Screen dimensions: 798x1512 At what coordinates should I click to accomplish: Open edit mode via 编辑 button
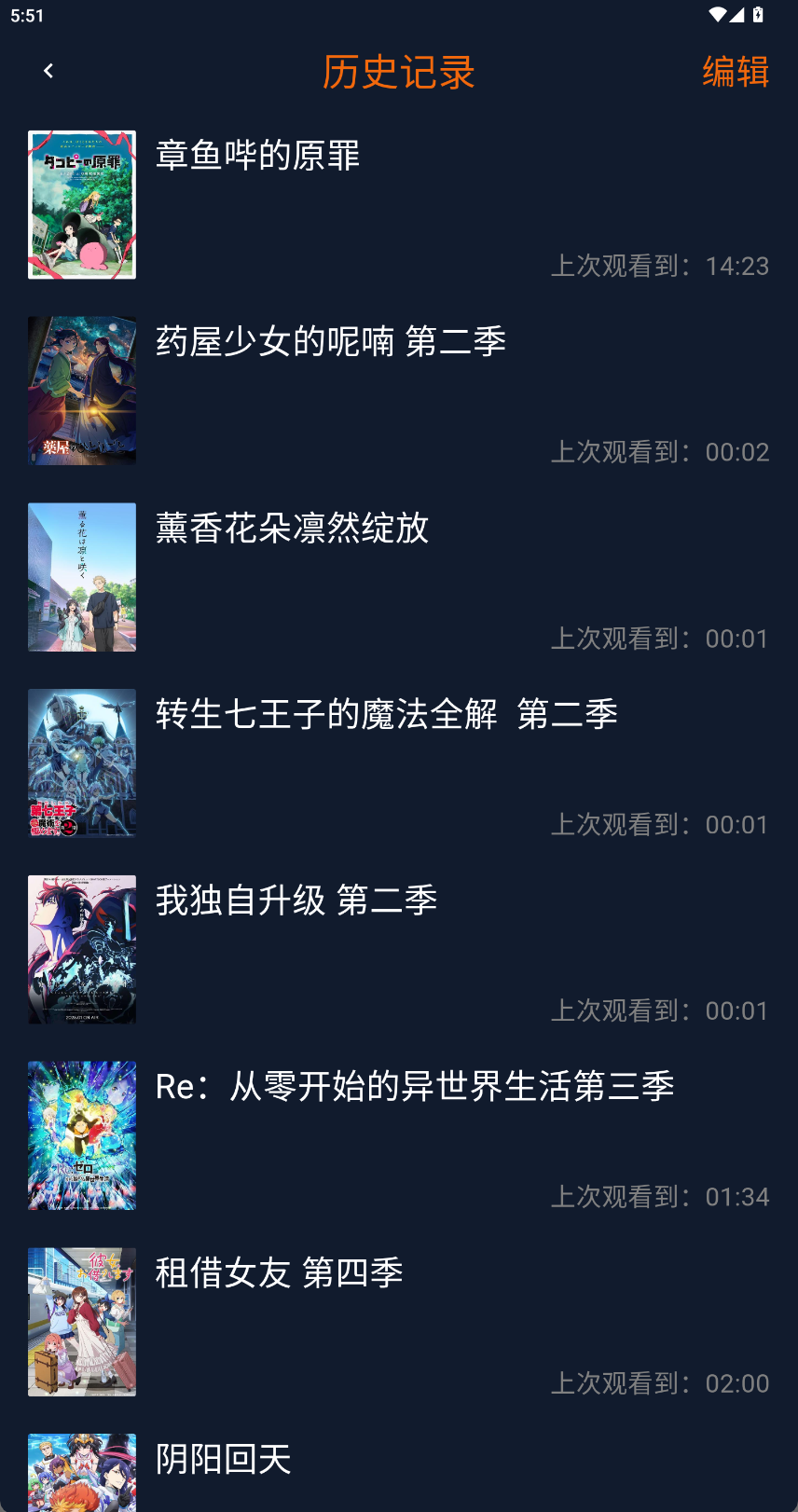click(x=734, y=73)
